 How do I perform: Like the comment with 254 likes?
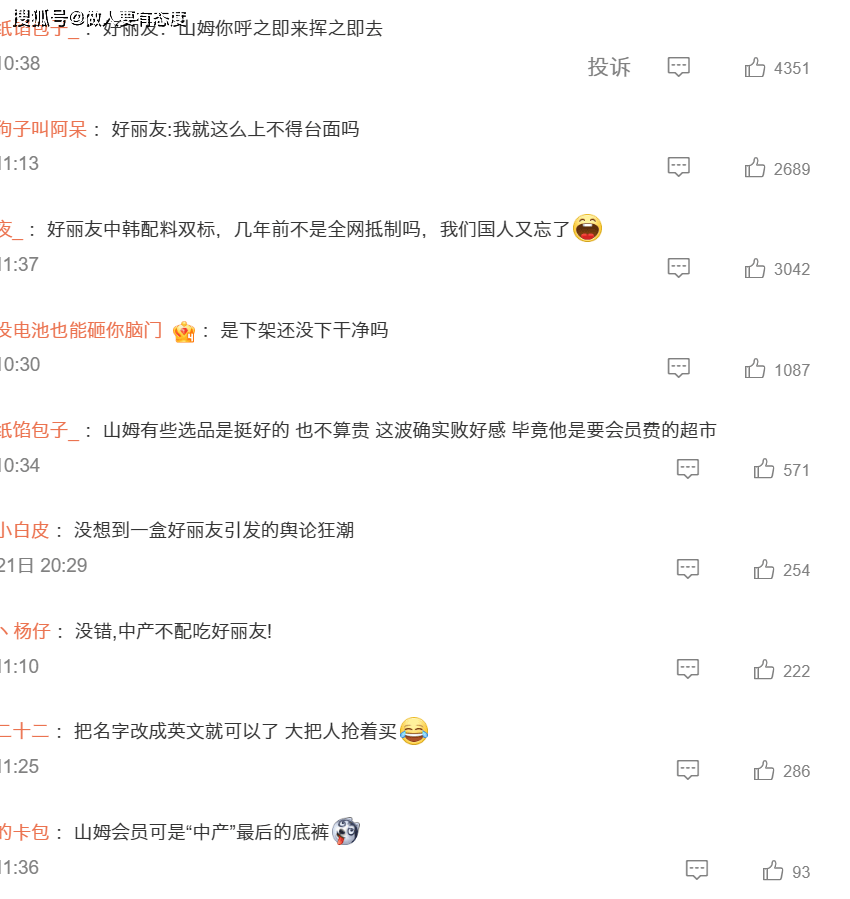[x=764, y=569]
